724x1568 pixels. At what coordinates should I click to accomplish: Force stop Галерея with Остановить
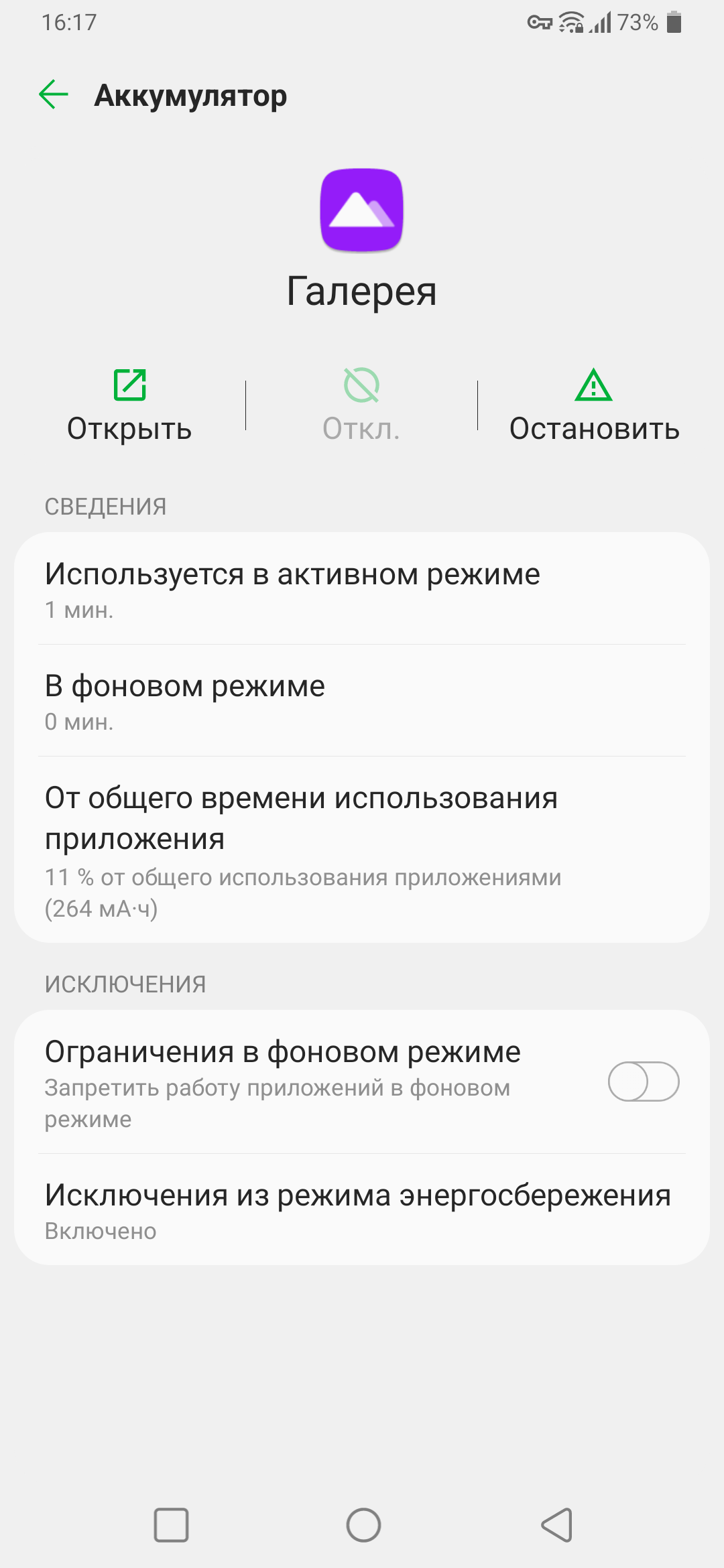point(594,405)
